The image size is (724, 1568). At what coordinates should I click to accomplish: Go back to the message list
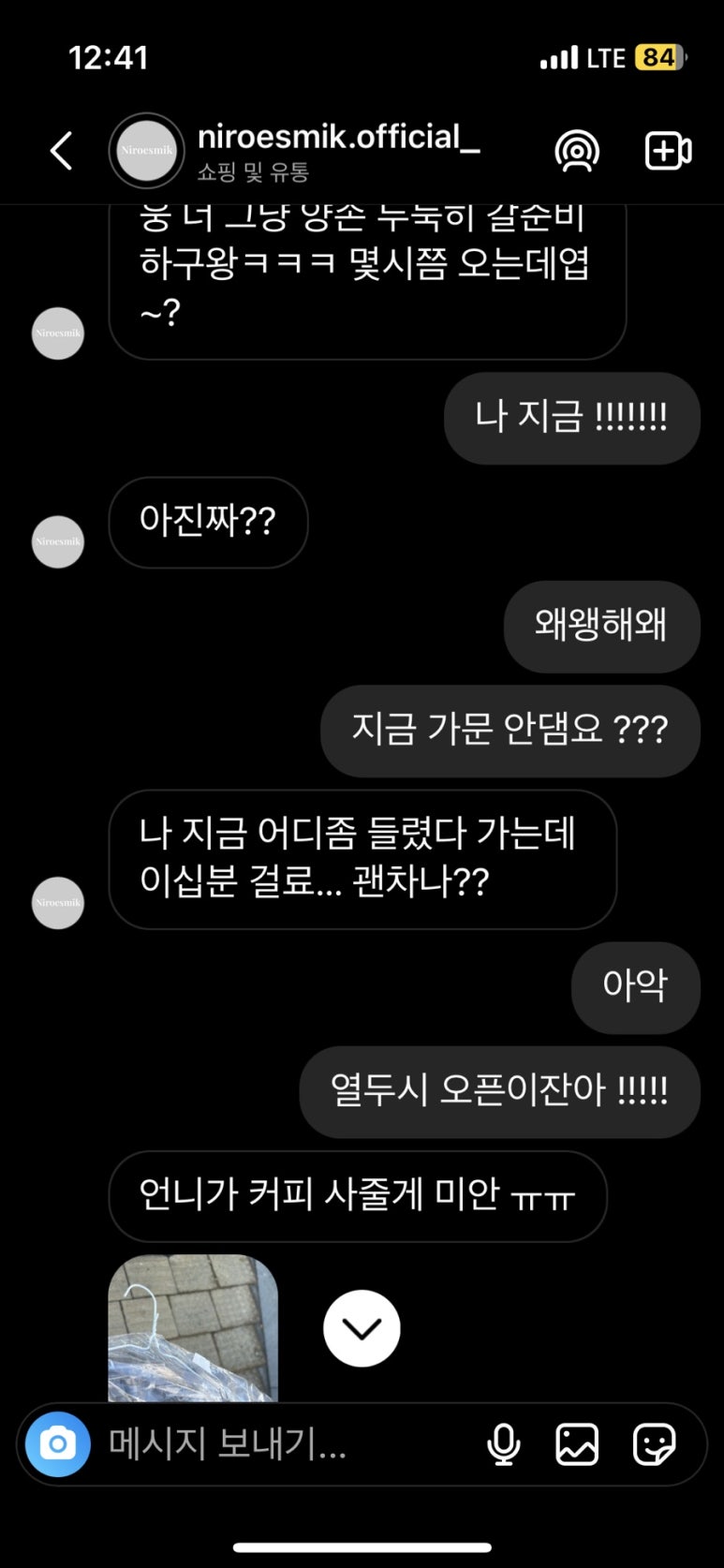pyautogui.click(x=61, y=151)
